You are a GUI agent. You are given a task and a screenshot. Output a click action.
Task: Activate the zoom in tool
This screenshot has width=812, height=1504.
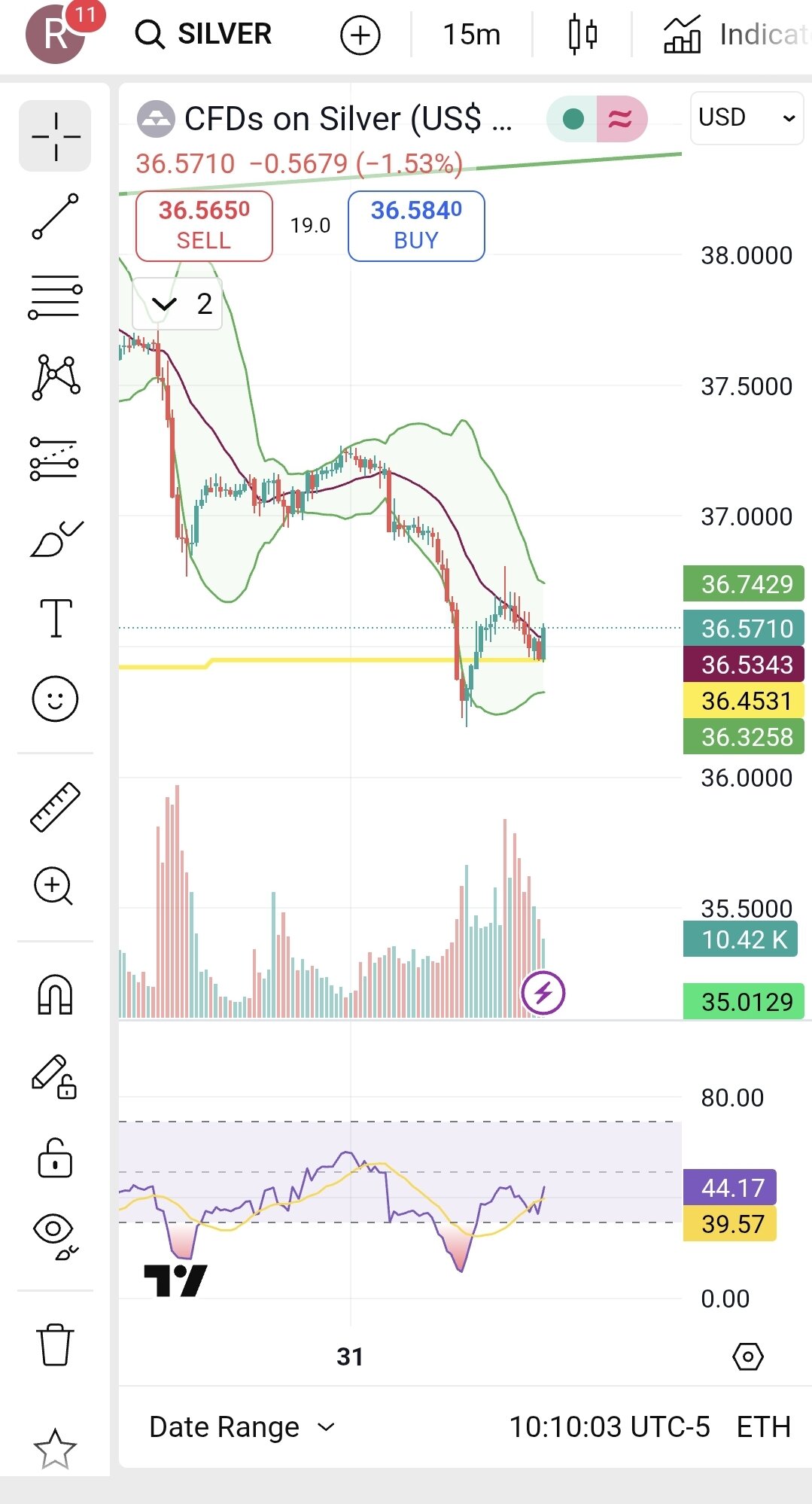(x=53, y=886)
